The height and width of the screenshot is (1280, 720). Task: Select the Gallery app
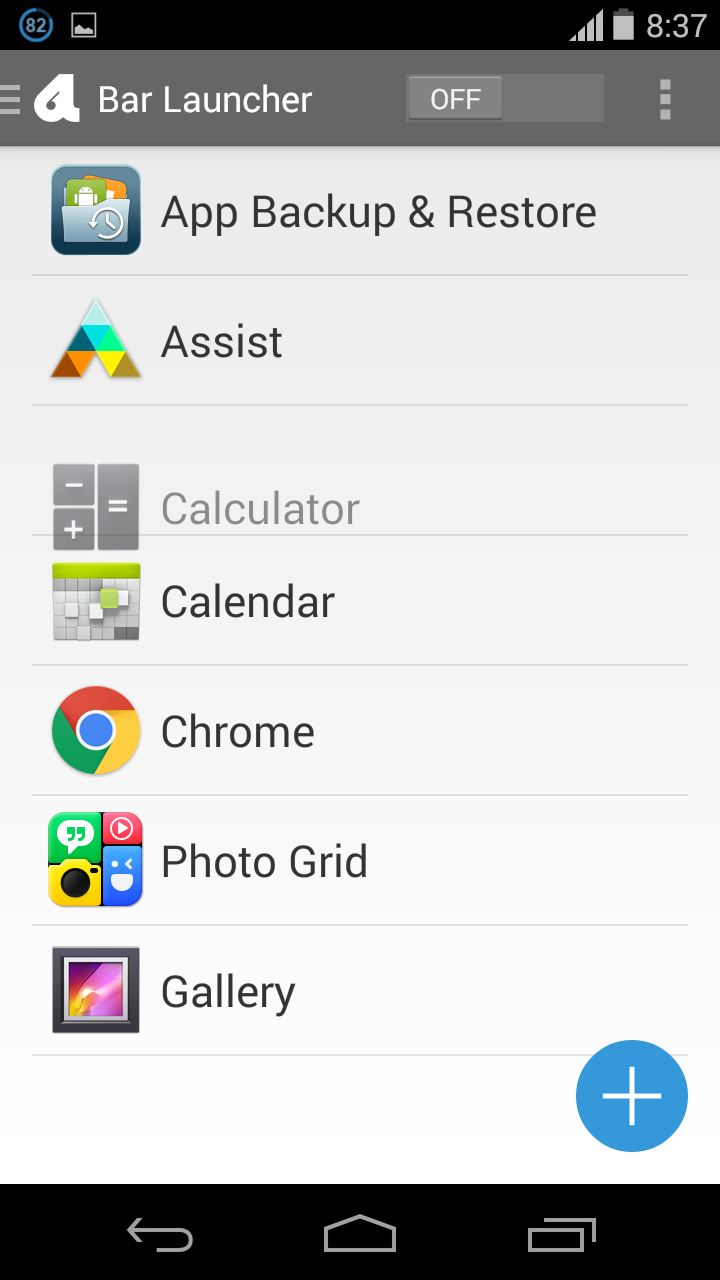[x=360, y=991]
